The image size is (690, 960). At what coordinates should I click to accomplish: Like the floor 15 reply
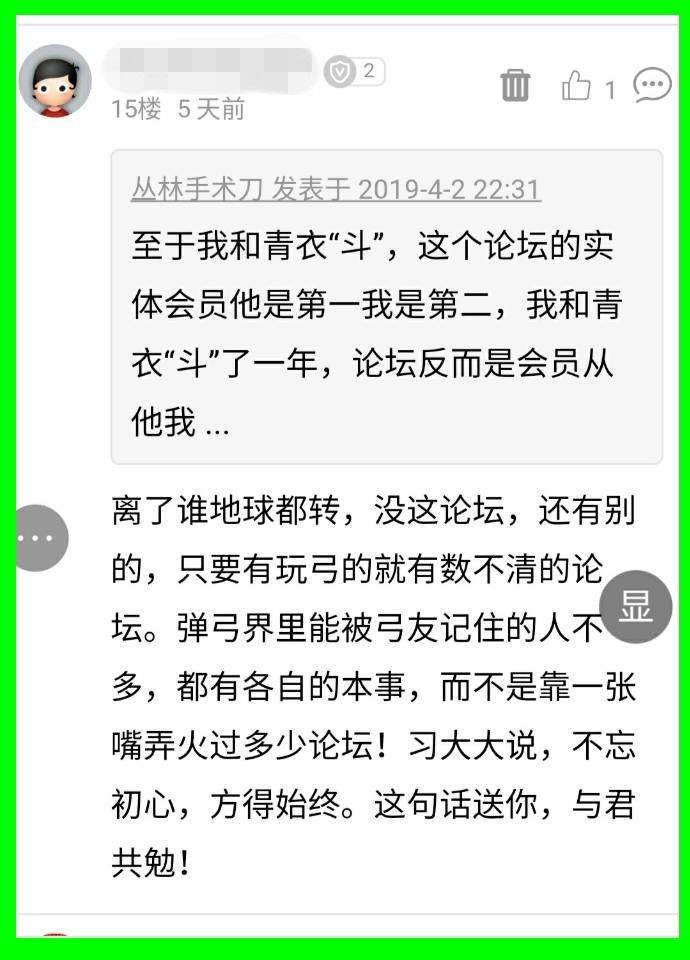tap(577, 87)
